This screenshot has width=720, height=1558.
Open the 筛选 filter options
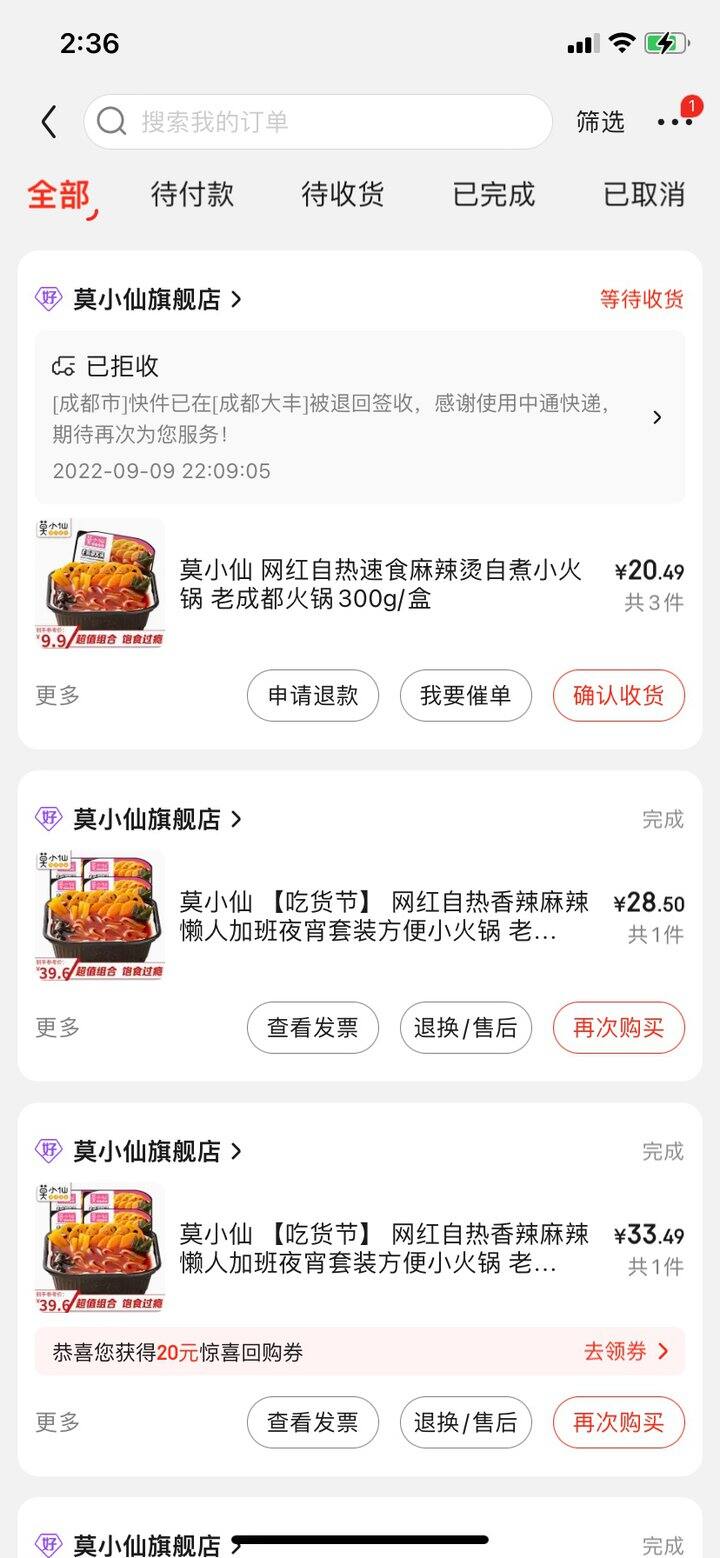point(600,122)
